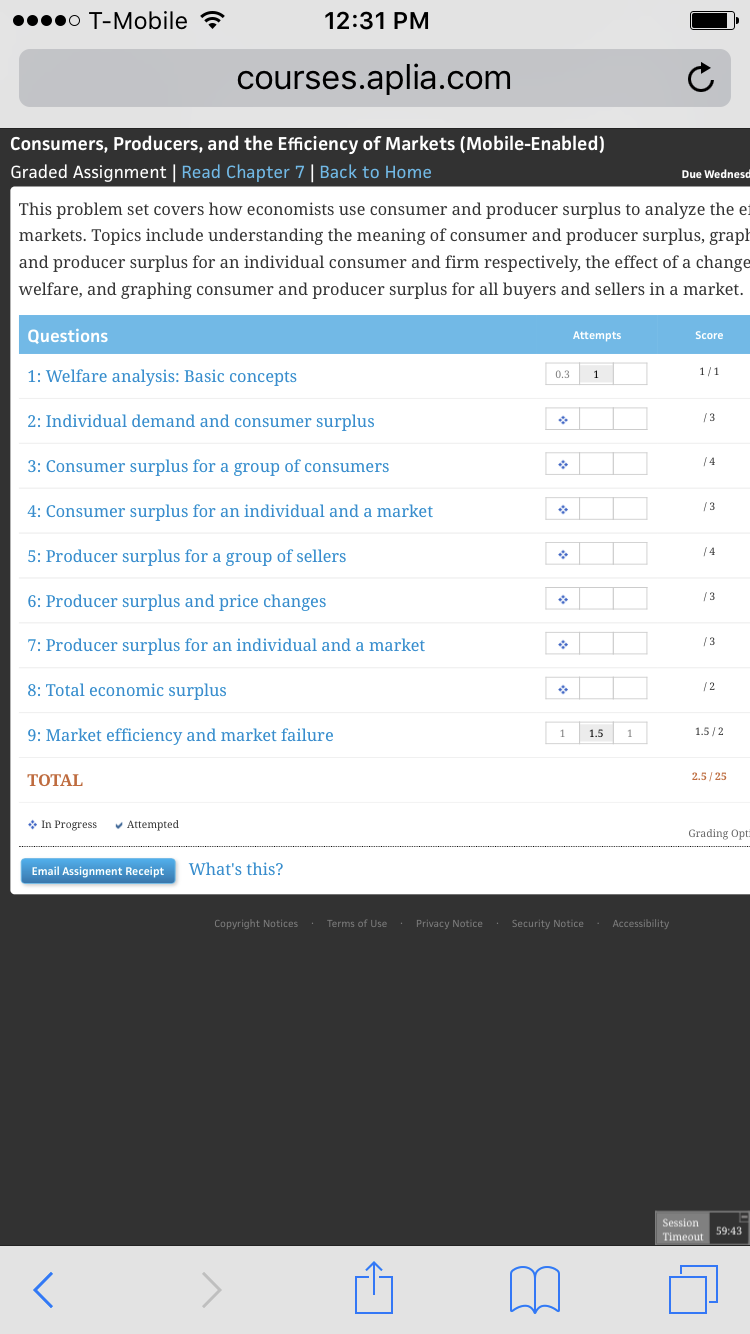
Task: Open question 6: Producer surplus and price changes
Action: 177,601
